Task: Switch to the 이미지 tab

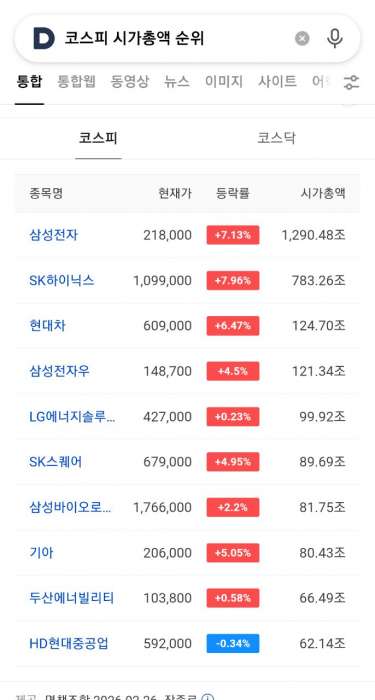Action: (x=224, y=82)
